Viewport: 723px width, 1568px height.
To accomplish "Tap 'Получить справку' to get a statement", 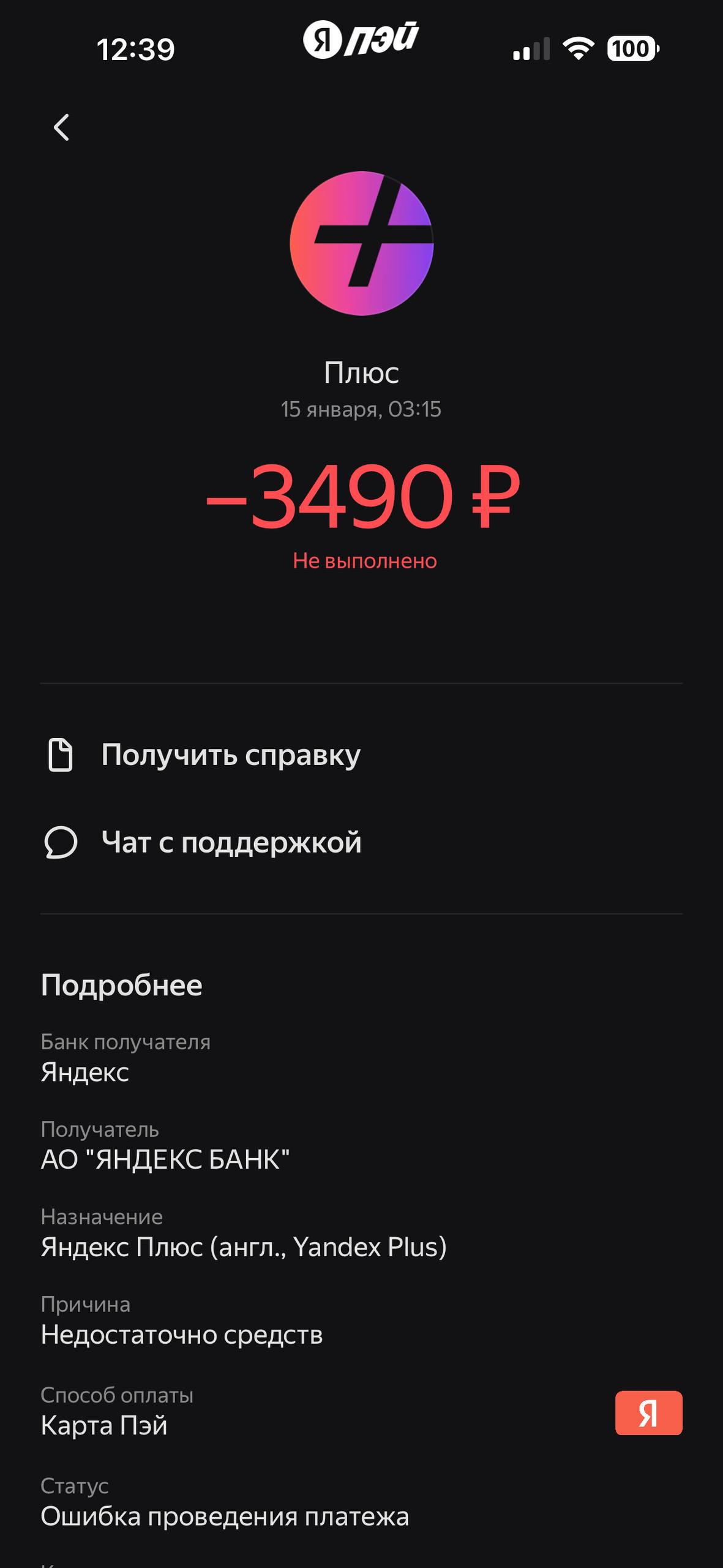I will click(x=230, y=755).
